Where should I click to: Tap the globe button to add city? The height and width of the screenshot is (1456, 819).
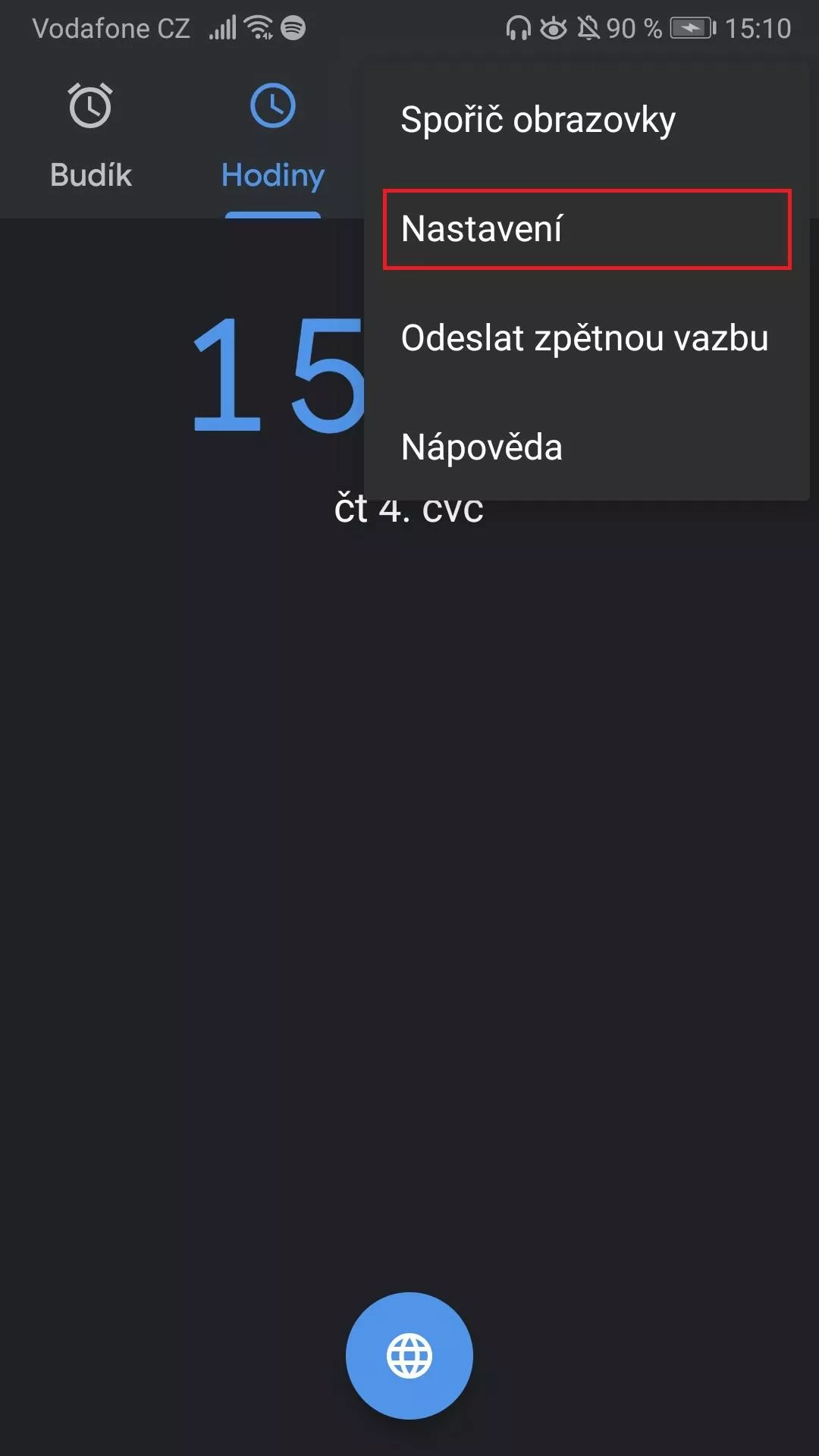point(409,1356)
